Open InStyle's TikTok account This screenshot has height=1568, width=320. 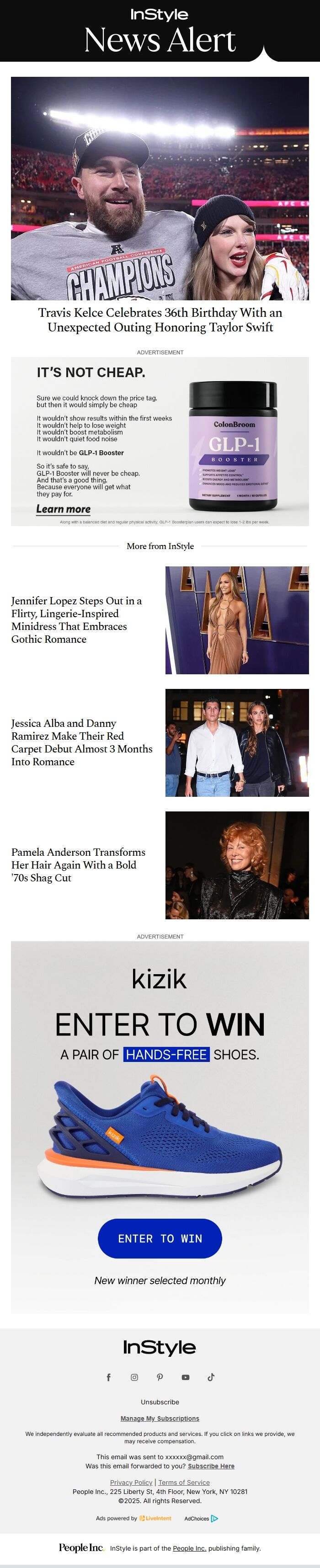(x=211, y=1377)
